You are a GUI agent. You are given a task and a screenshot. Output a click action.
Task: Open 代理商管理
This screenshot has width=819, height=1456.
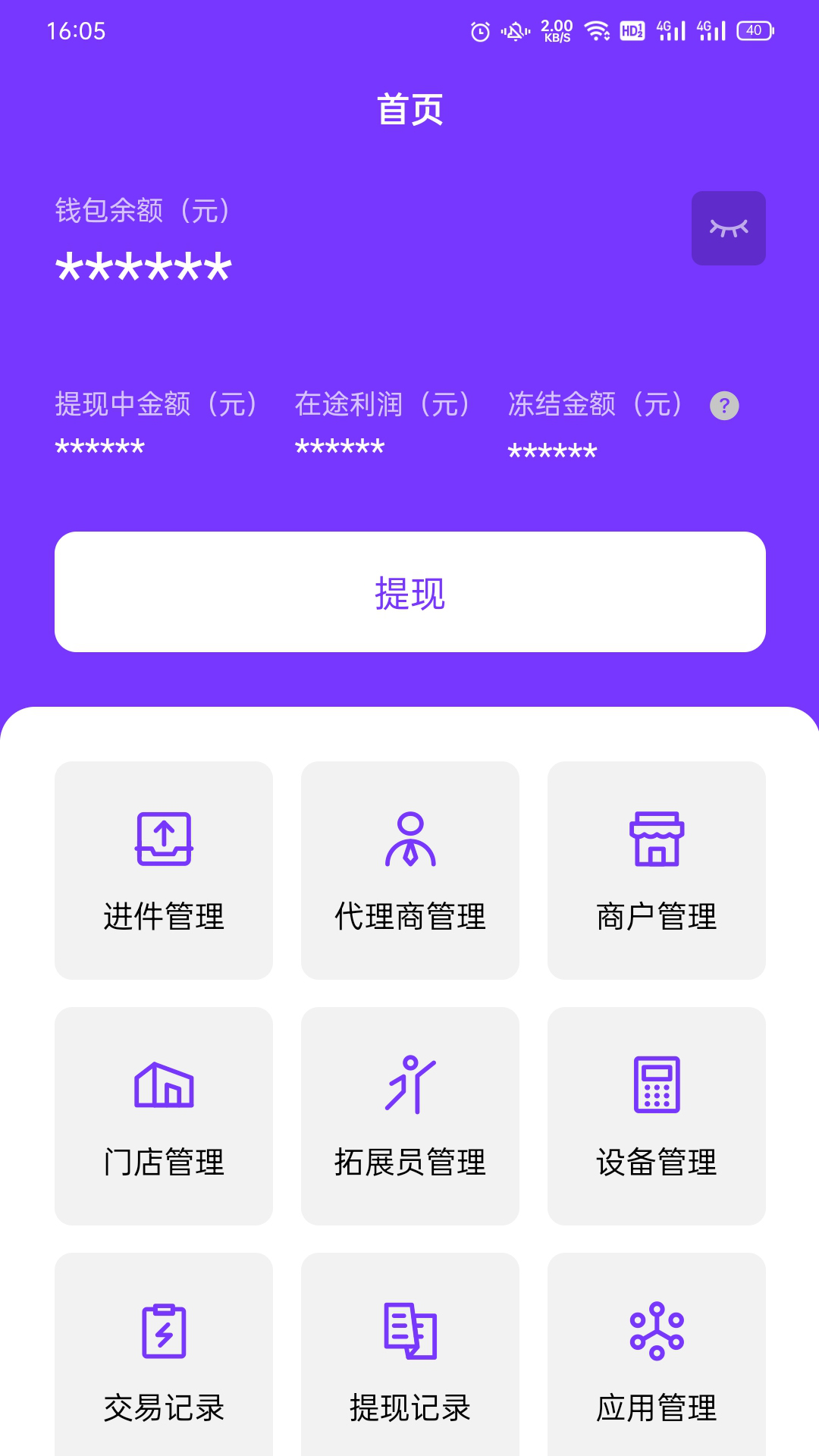click(x=409, y=871)
